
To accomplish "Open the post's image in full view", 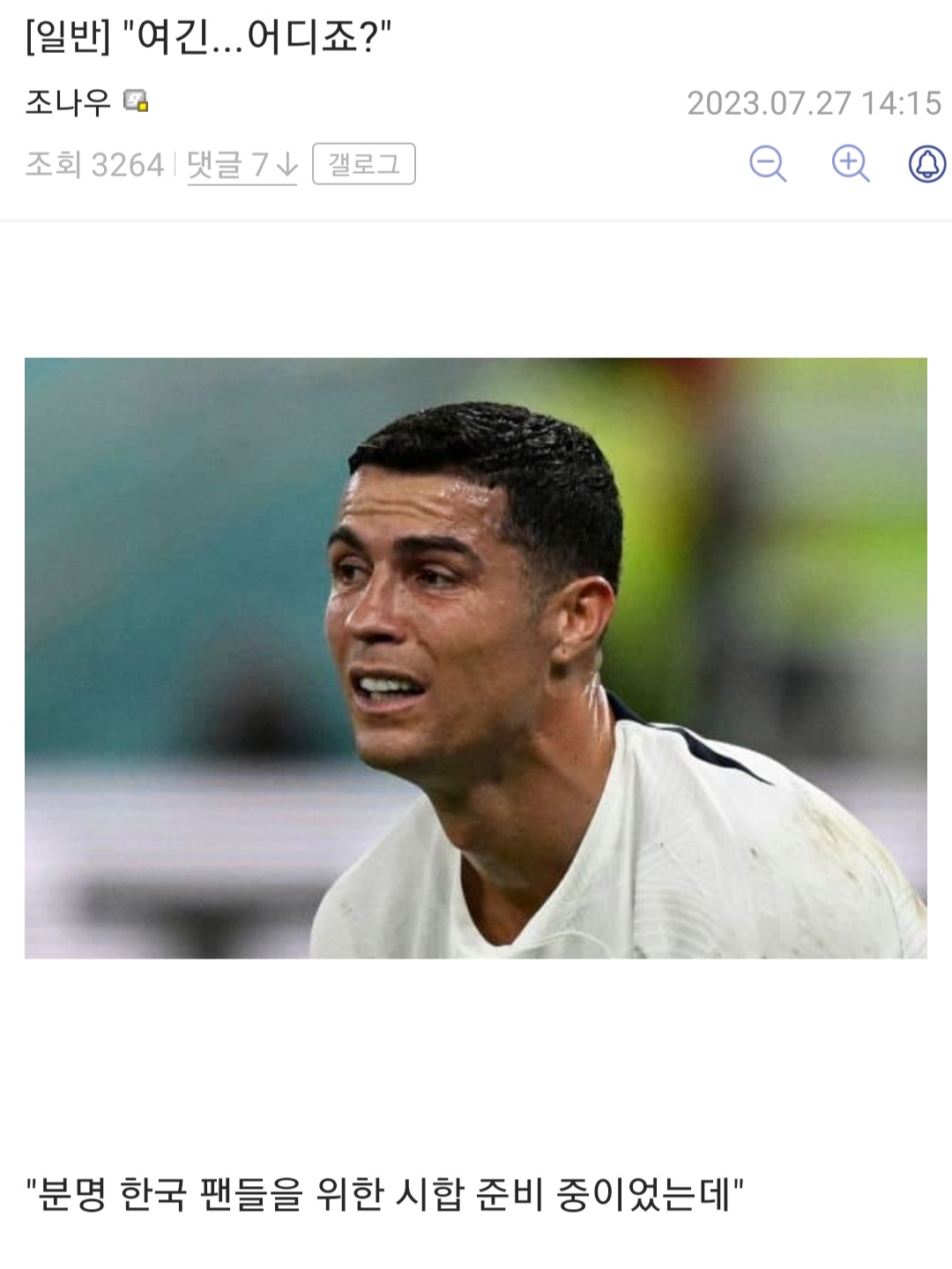I will [x=476, y=658].
